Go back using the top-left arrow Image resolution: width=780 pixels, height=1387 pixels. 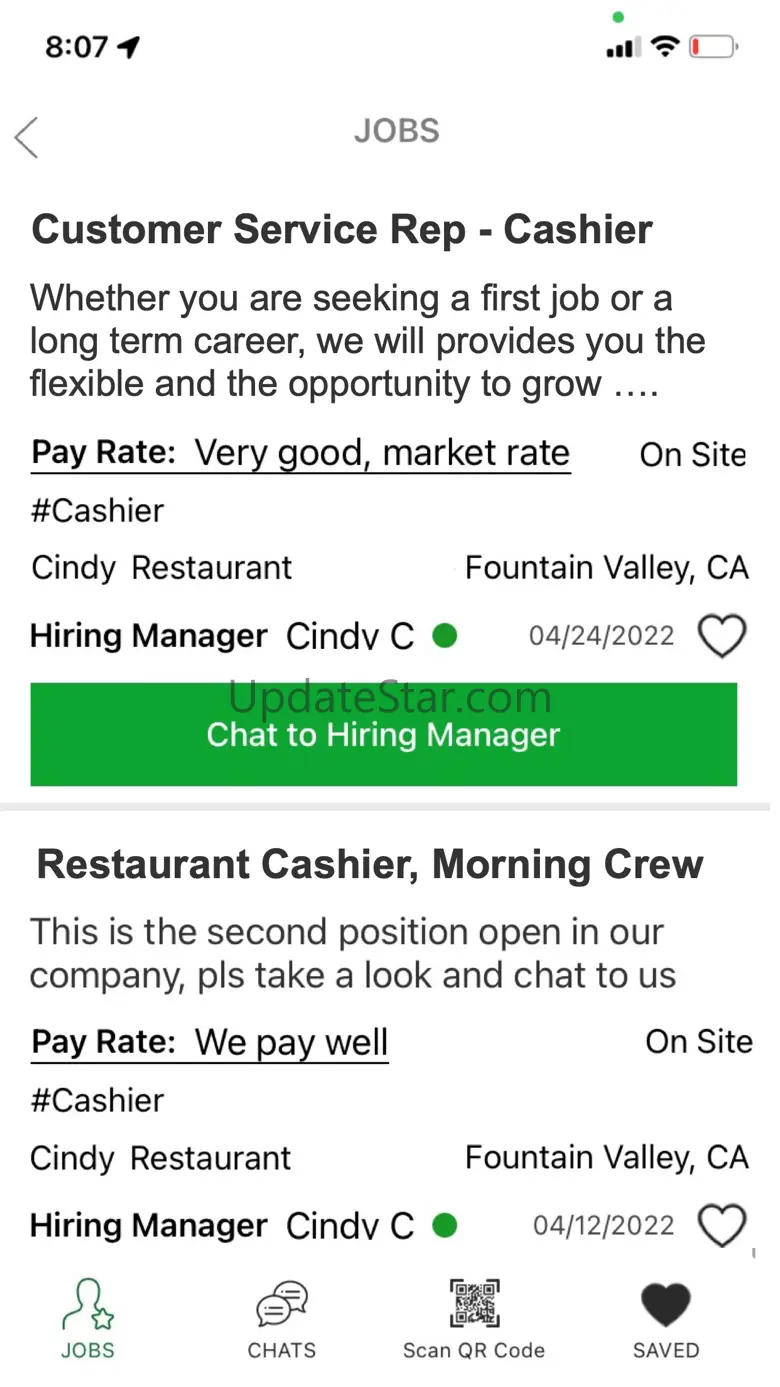click(x=27, y=137)
